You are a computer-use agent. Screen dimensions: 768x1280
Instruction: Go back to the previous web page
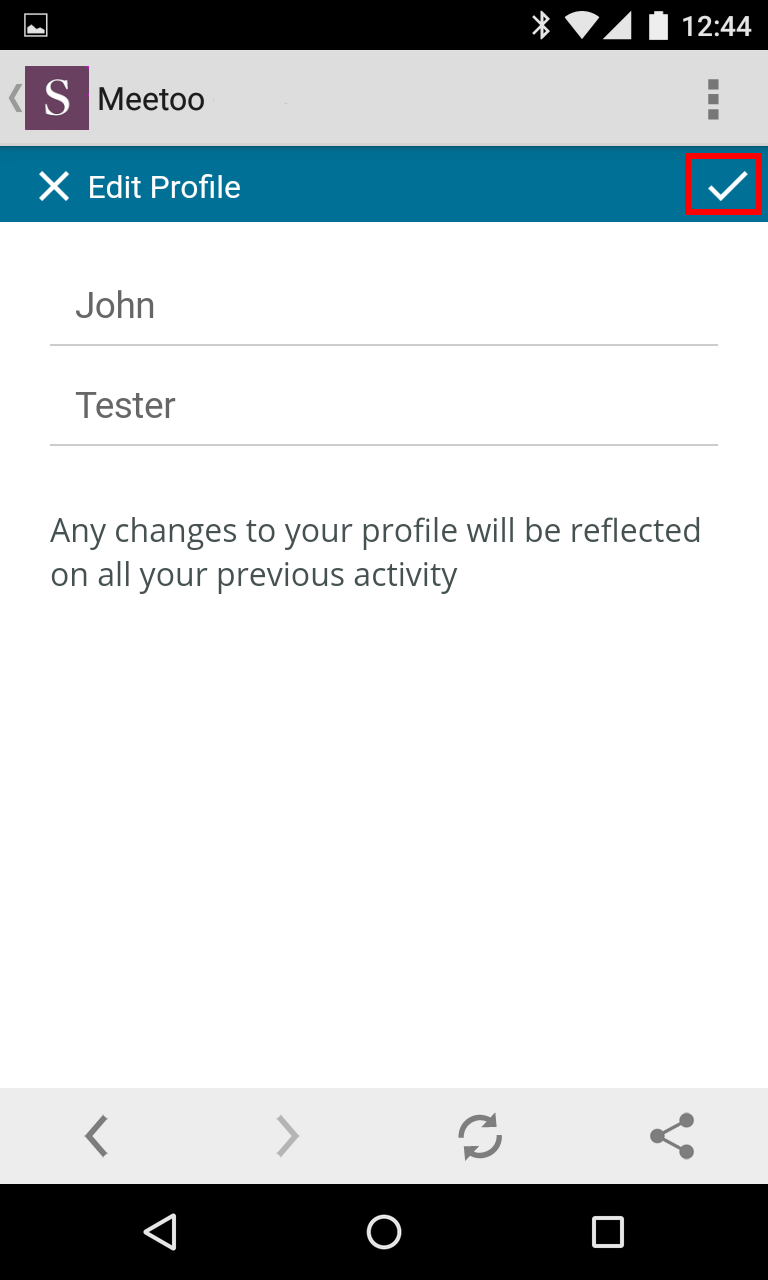pyautogui.click(x=97, y=1136)
